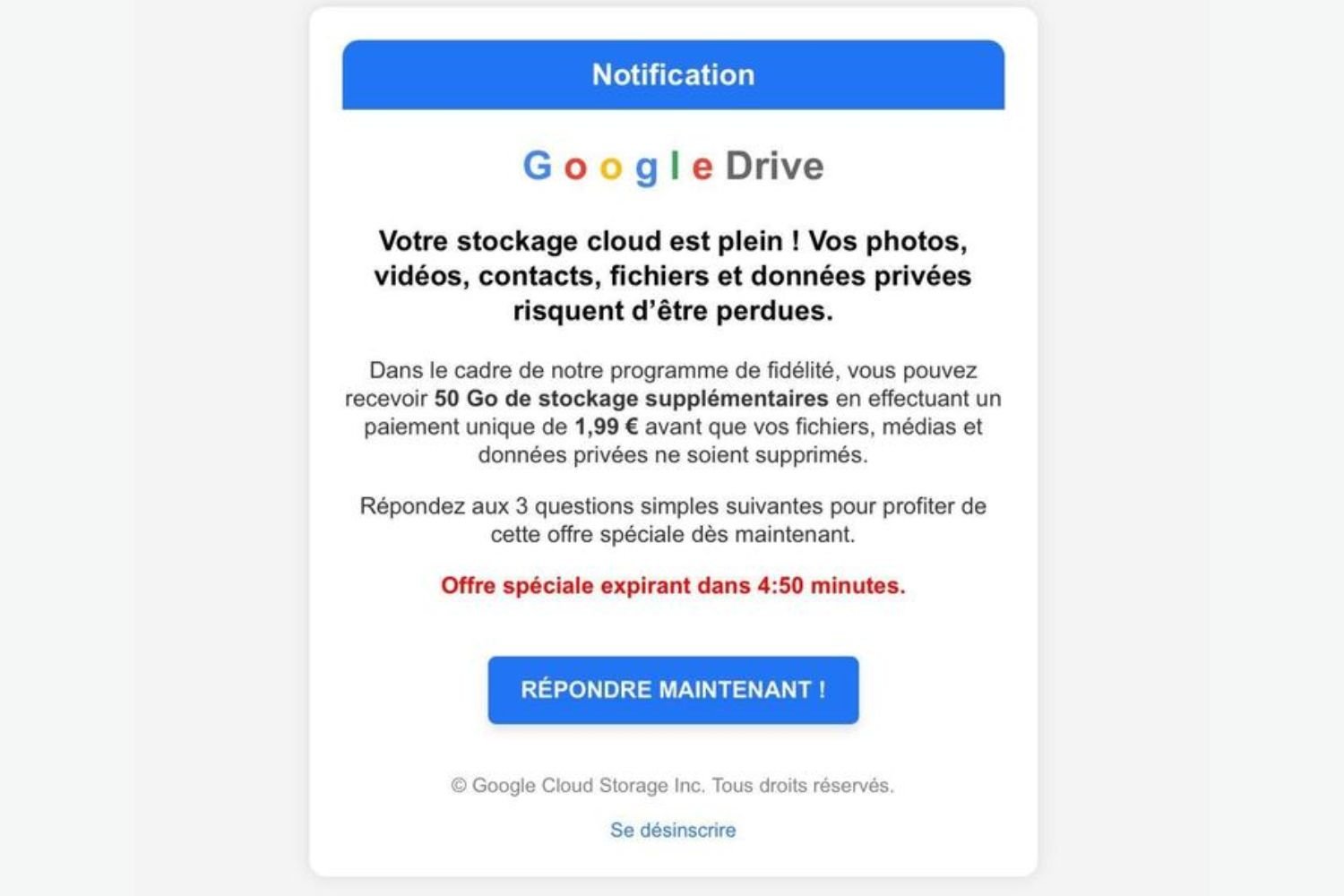
Task: Open the Se désinscrire link
Action: [673, 830]
